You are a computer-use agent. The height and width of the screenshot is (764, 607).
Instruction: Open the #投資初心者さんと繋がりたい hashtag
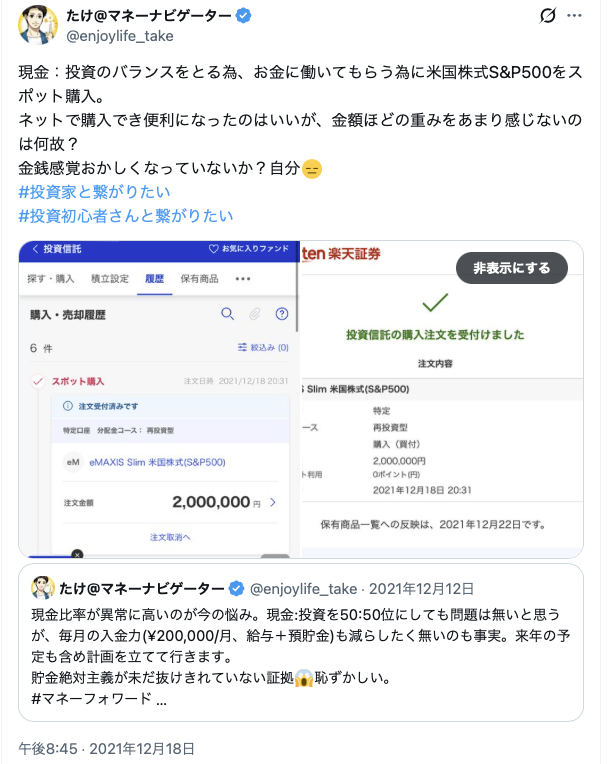click(125, 215)
